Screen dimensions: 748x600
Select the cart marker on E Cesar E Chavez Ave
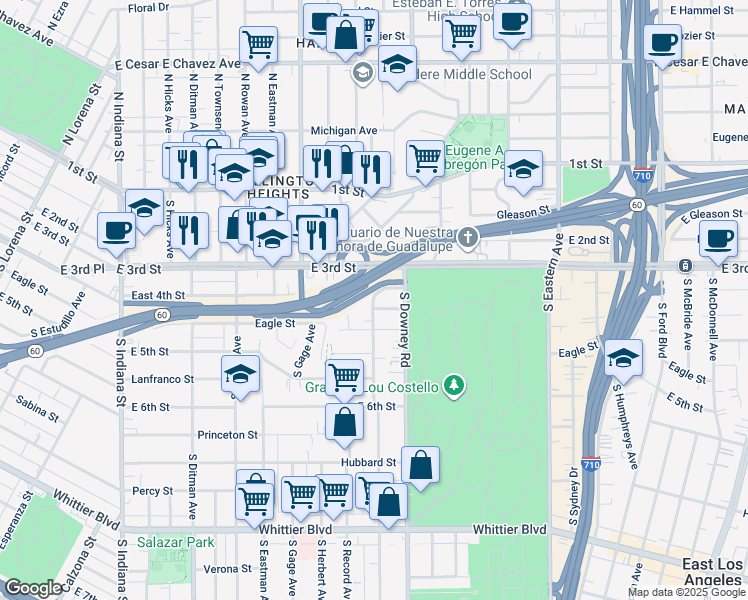click(x=259, y=48)
